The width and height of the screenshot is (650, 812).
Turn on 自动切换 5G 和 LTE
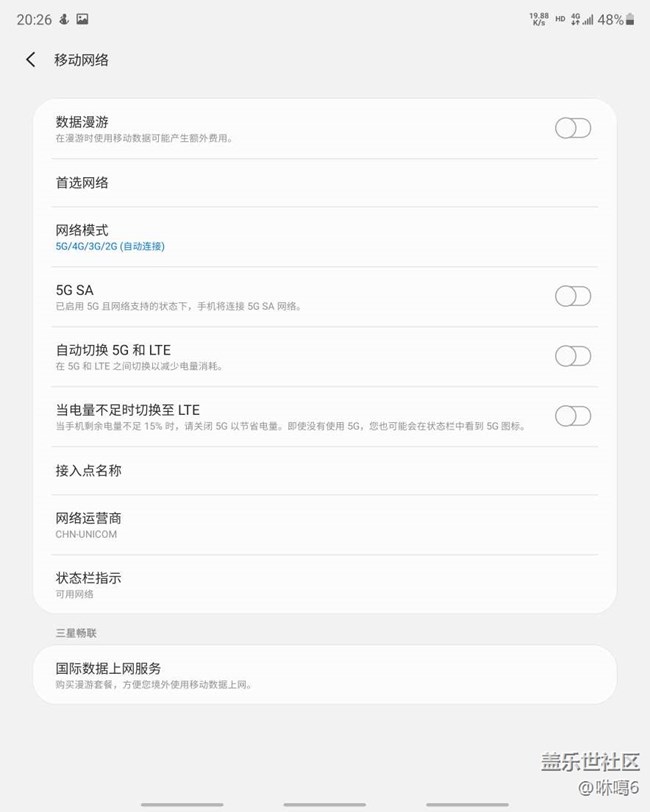pos(572,356)
